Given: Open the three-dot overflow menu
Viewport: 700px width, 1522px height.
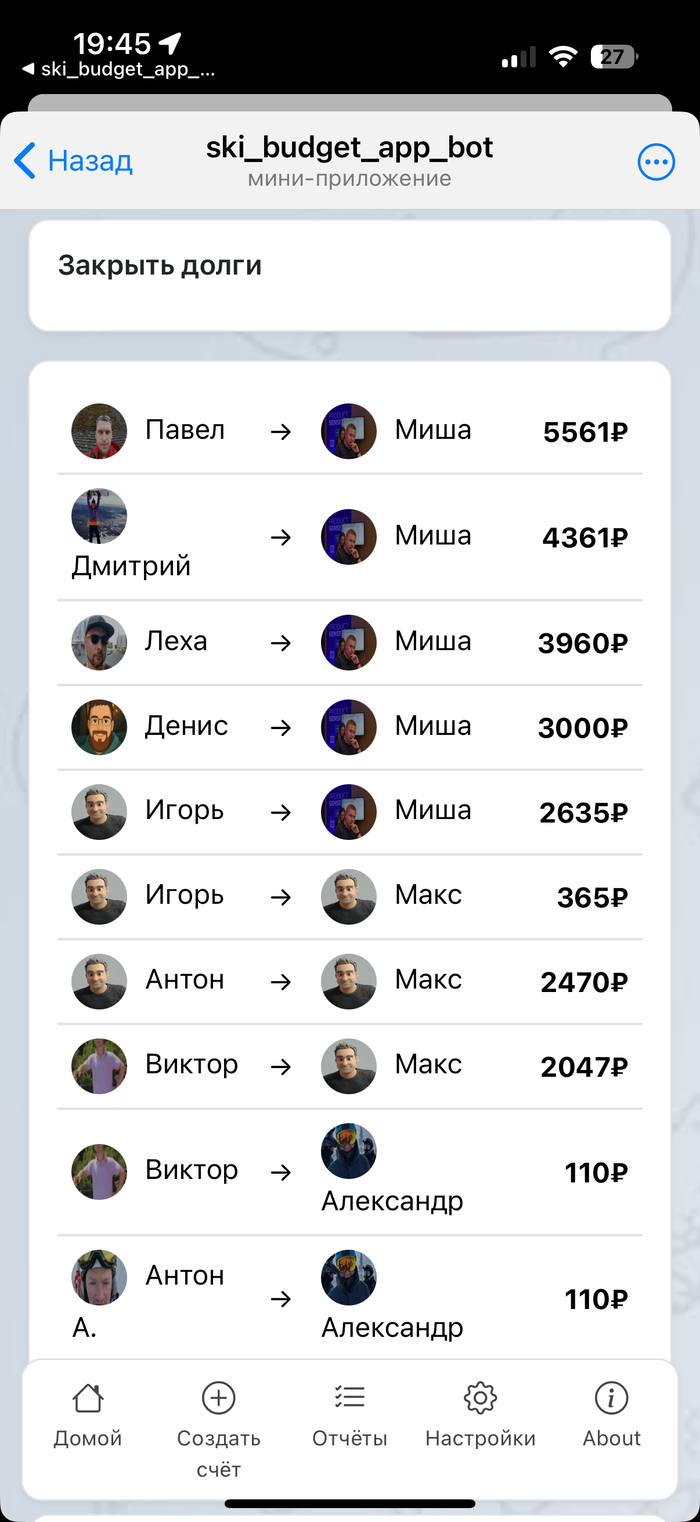Looking at the screenshot, I should pos(656,161).
